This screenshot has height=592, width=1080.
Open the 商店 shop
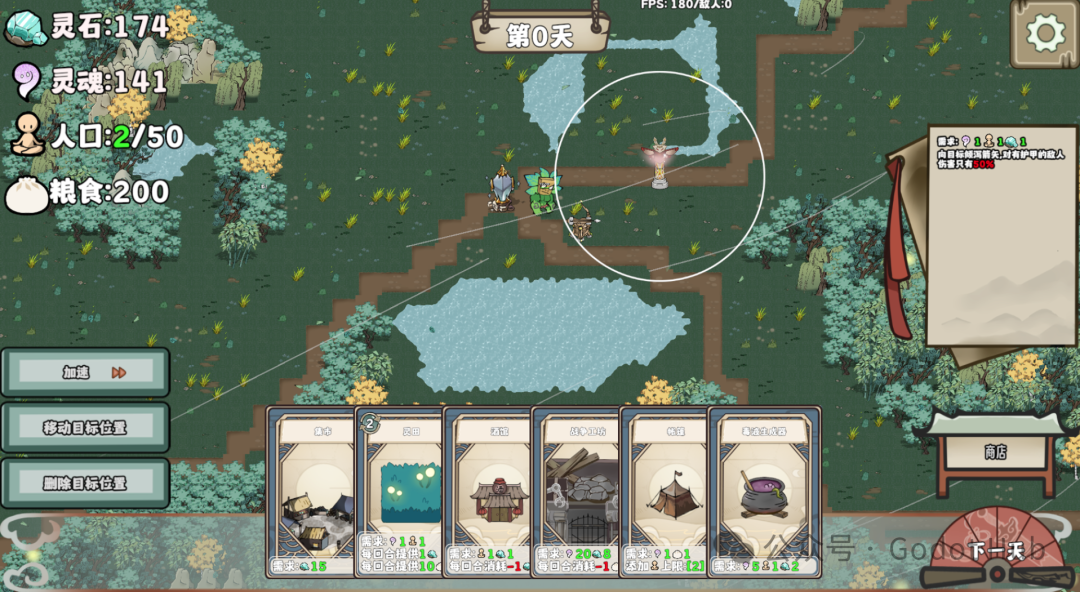[994, 452]
